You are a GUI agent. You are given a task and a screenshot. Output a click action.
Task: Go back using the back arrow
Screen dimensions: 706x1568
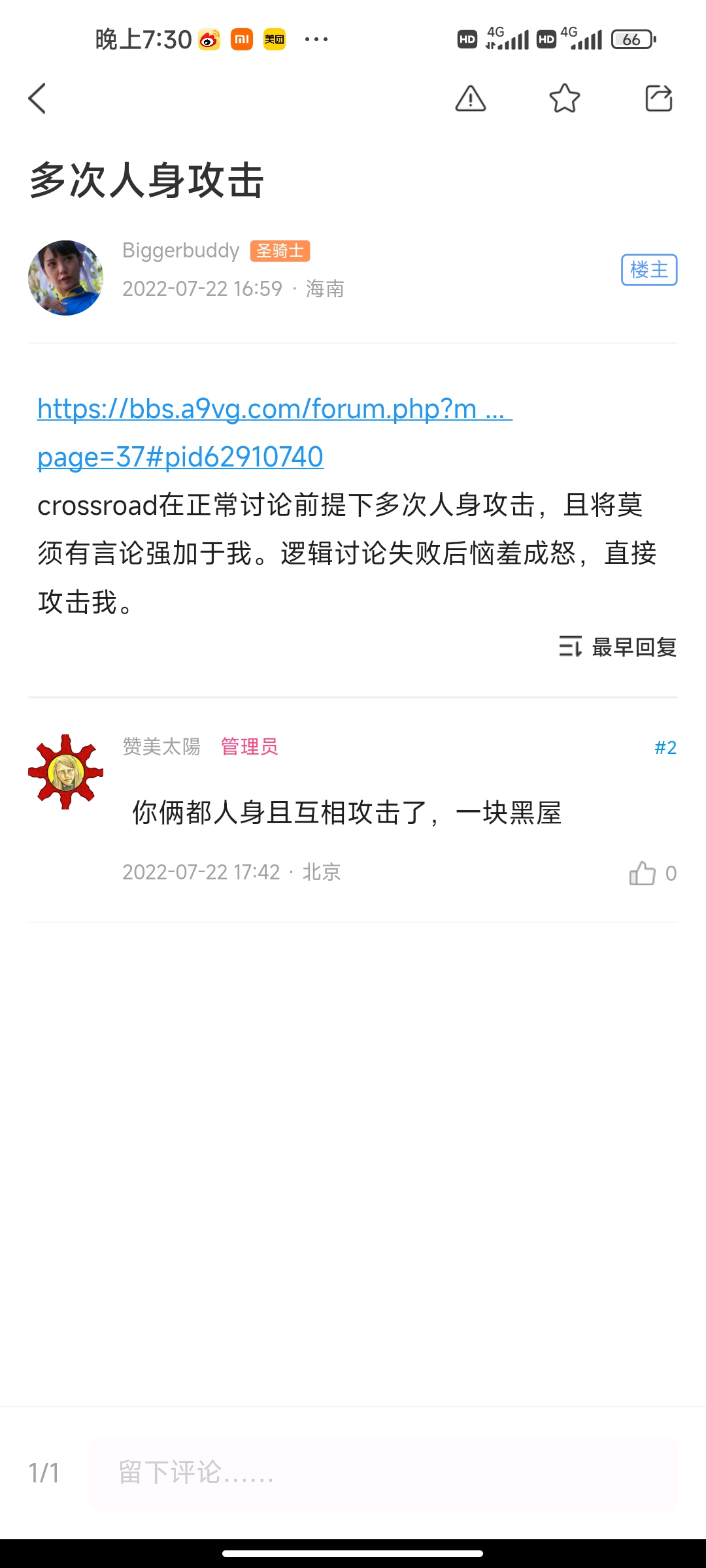pos(38,99)
